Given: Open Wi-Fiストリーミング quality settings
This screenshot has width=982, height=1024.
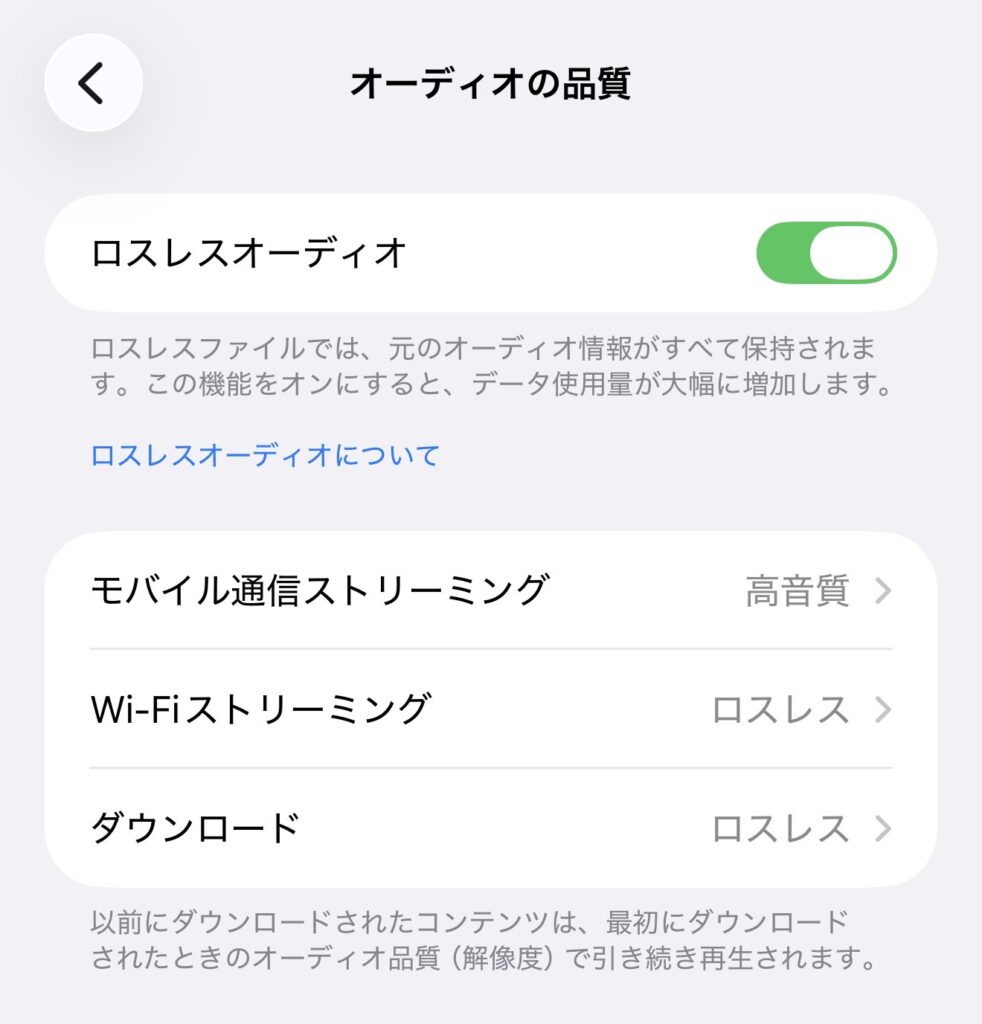Looking at the screenshot, I should click(x=490, y=710).
